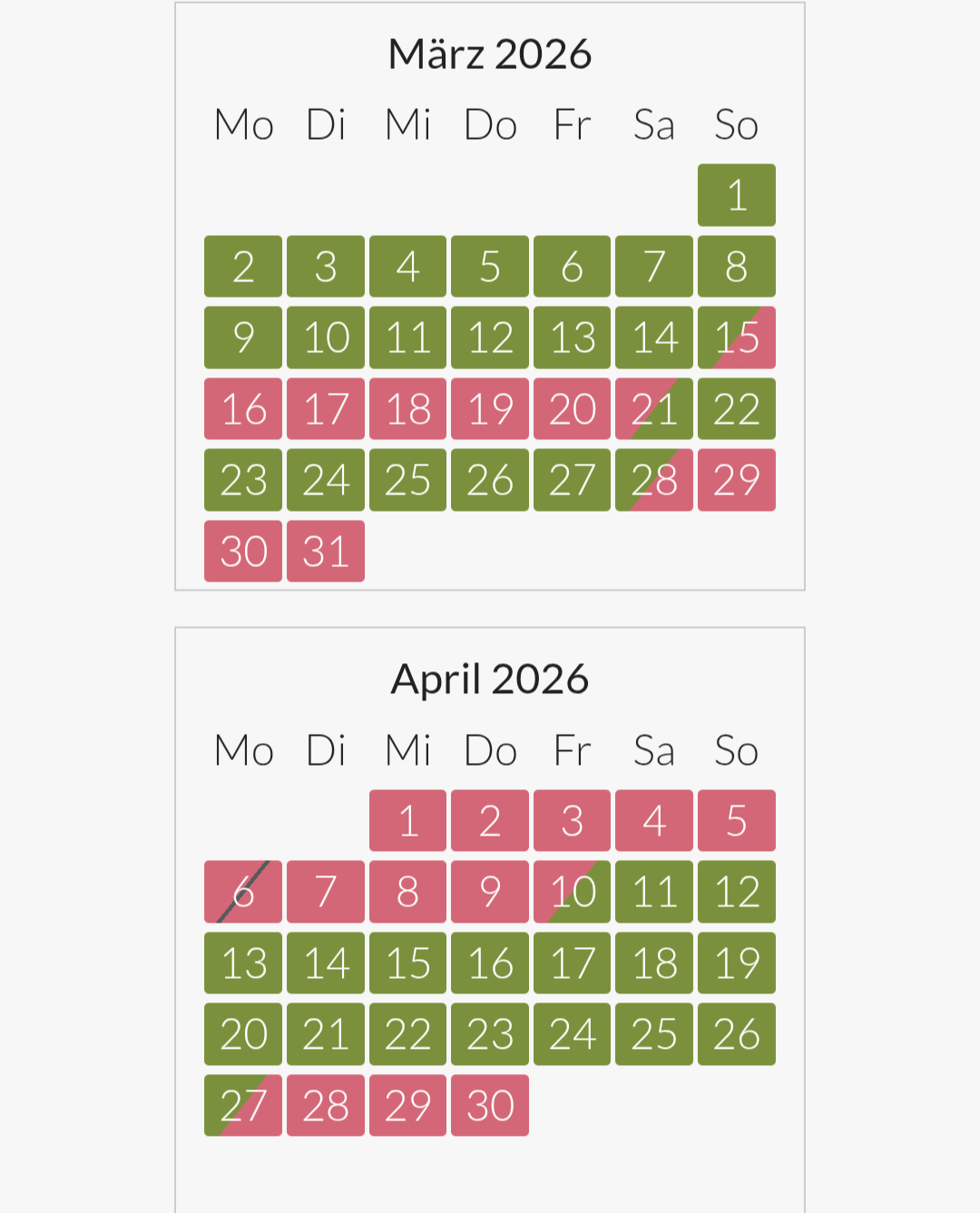Choose March 22 as date
This screenshot has height=1213, width=980.
click(x=736, y=409)
